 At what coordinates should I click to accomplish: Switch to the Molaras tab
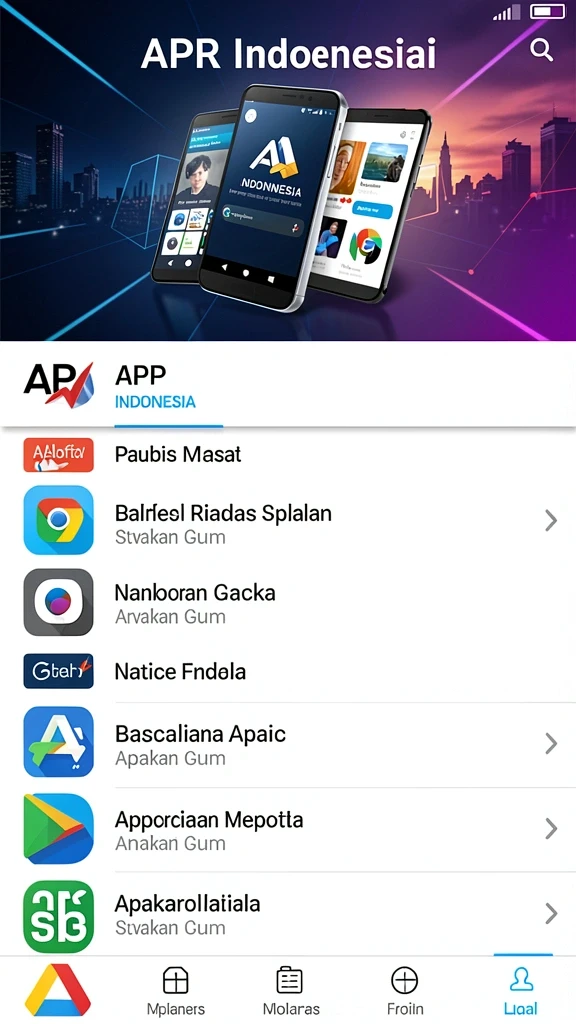[291, 990]
